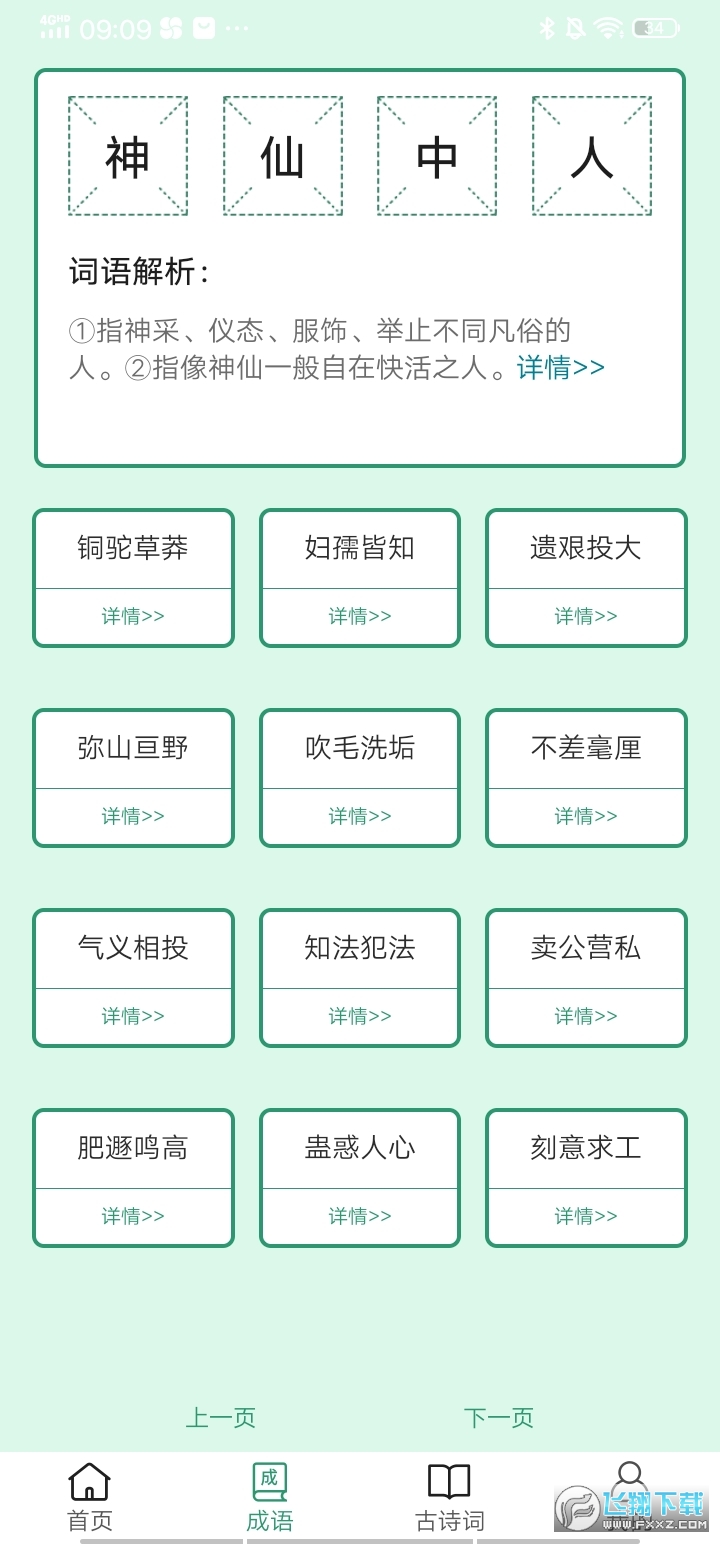The width and height of the screenshot is (720, 1544).
Task: View details for 肥遯鸣高
Action: 133,1216
